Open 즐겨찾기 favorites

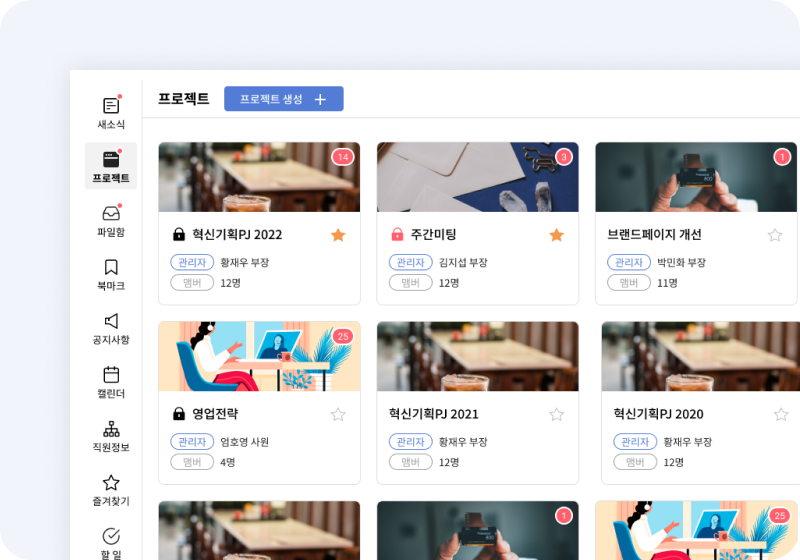(x=111, y=490)
